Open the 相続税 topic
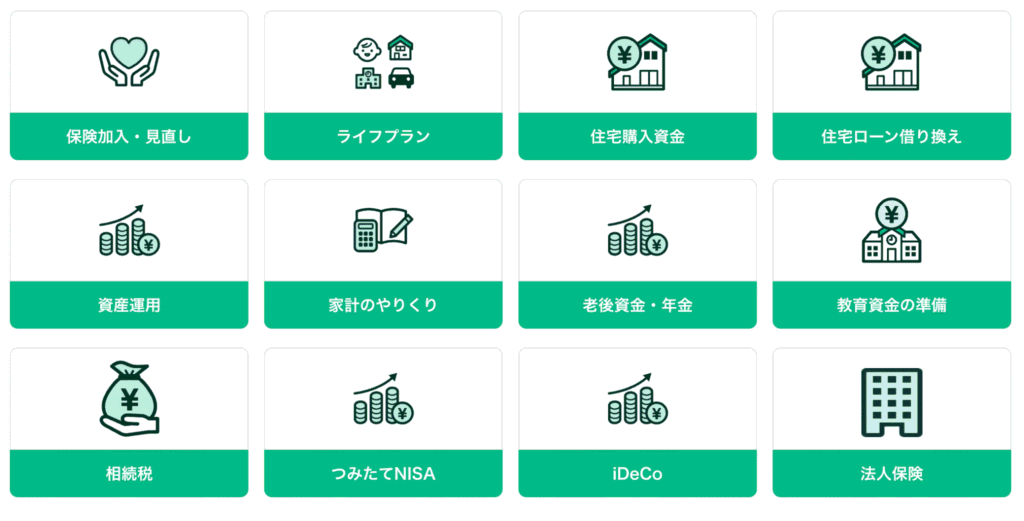Viewport: 1024px width, 521px height. pyautogui.click(x=129, y=422)
